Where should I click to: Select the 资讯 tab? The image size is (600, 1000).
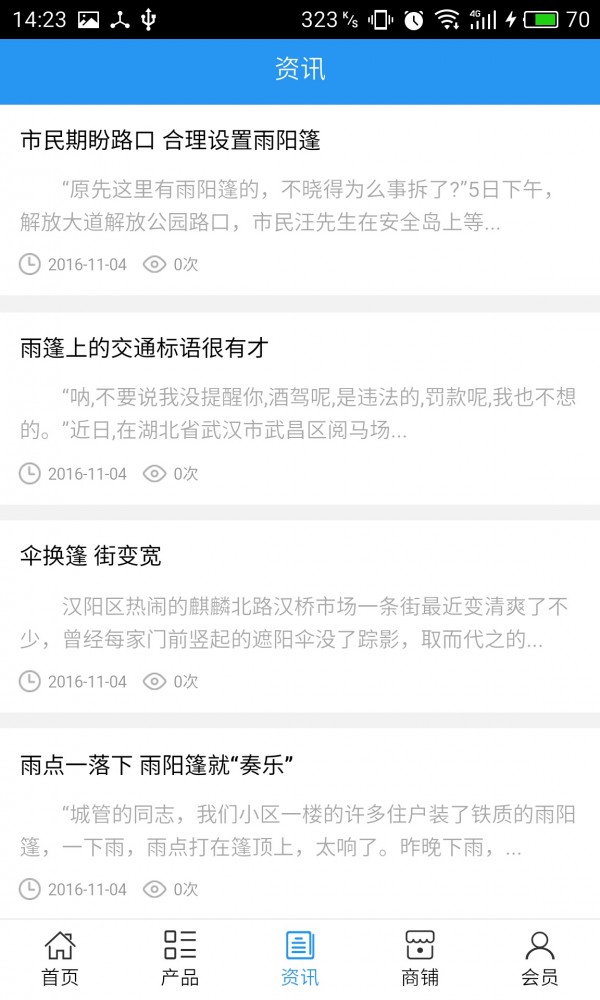point(300,958)
